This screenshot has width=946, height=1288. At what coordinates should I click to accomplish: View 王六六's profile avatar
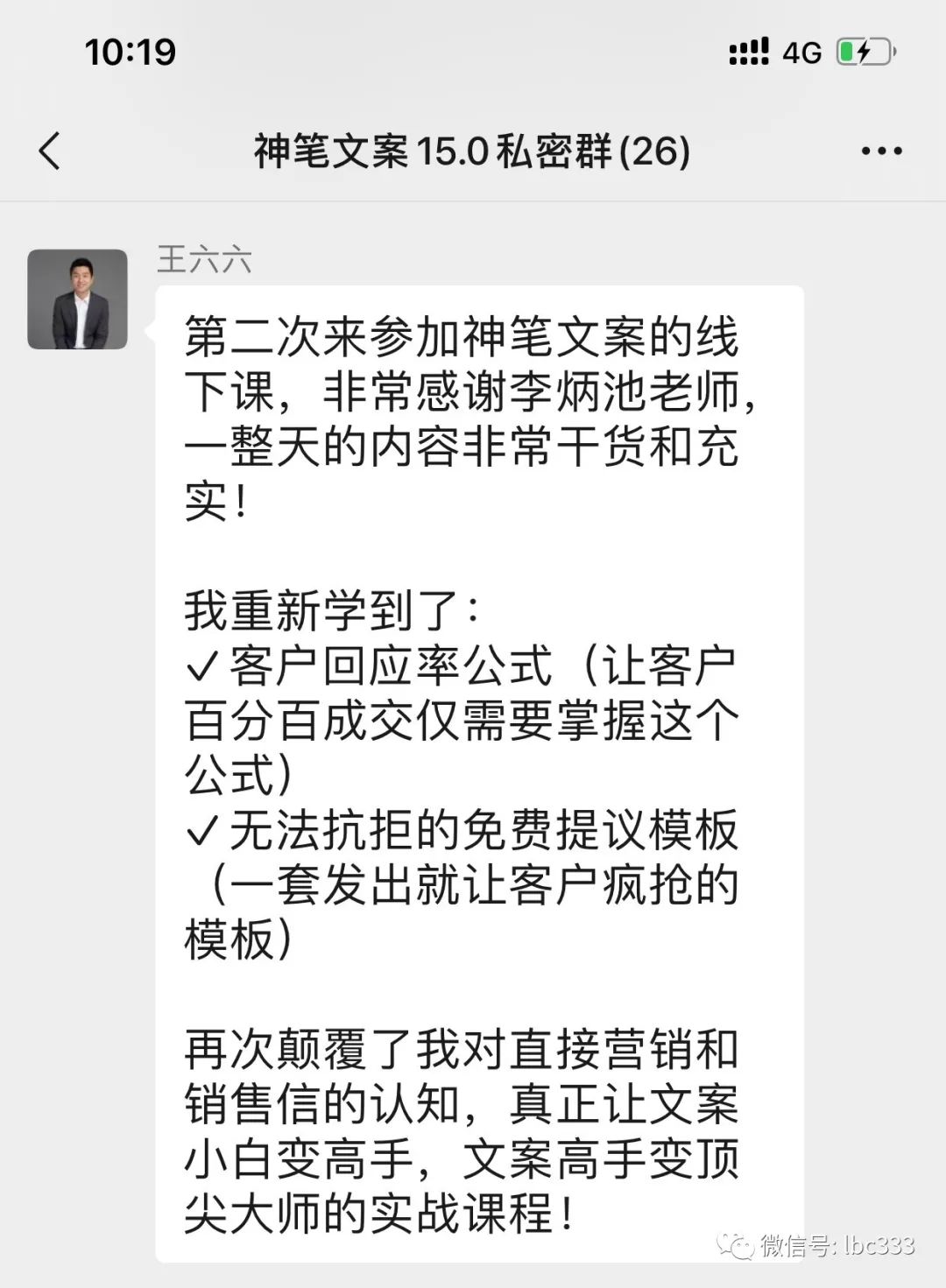(77, 299)
